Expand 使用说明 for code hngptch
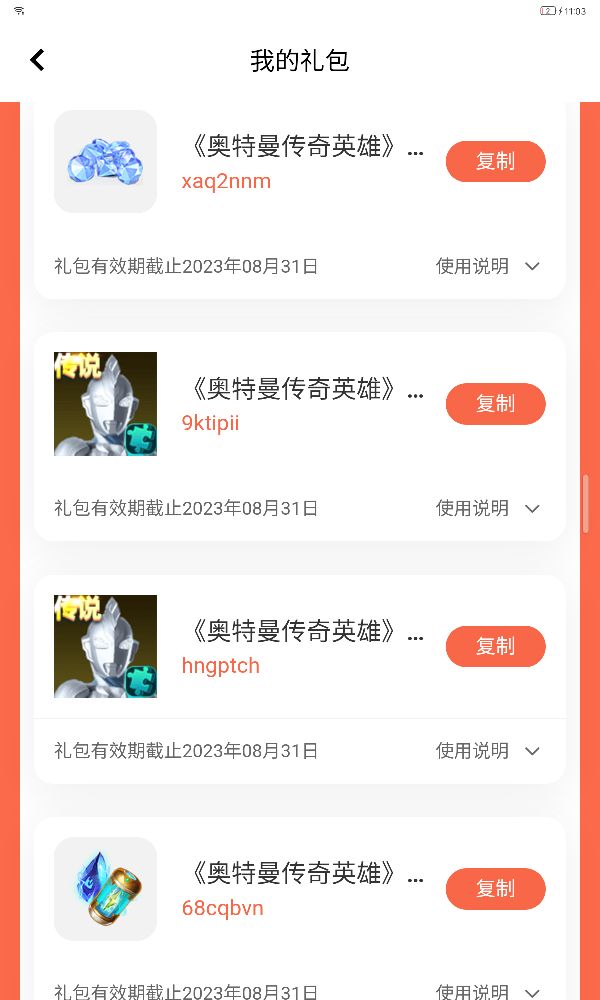The height and width of the screenshot is (1000, 600). [488, 750]
